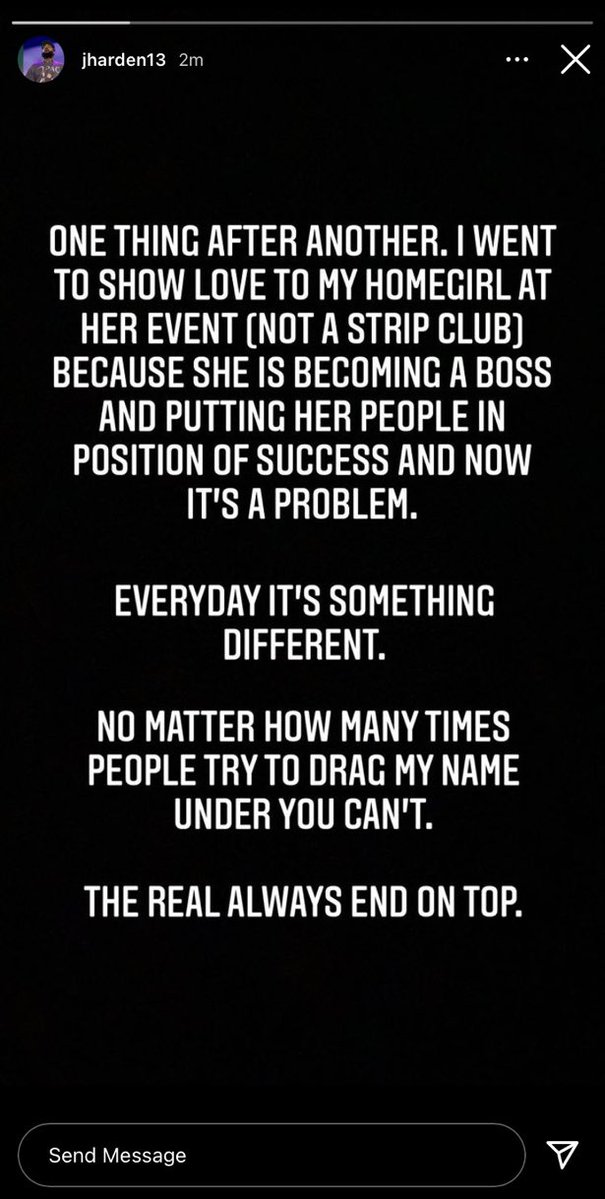Close the story viewer
Screen dimensions: 605x1199
575,60
